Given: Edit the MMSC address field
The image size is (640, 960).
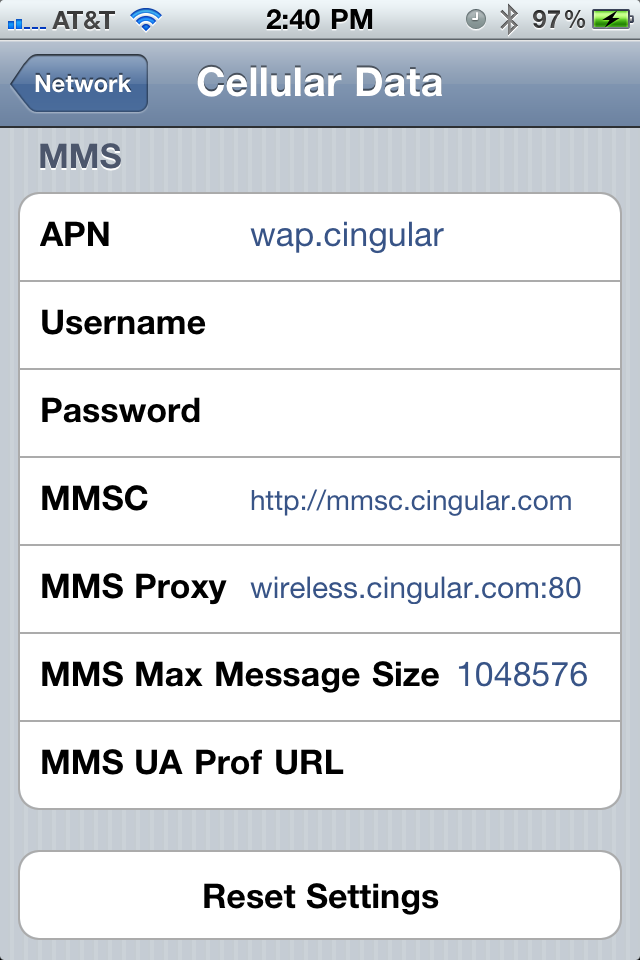Looking at the screenshot, I should click(x=410, y=500).
